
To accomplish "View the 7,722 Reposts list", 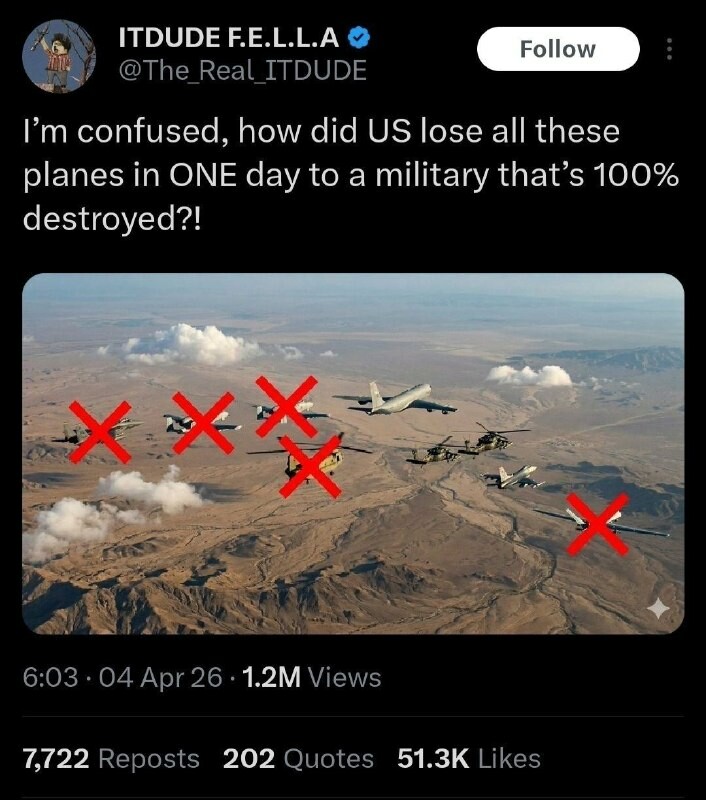I will 110,759.
